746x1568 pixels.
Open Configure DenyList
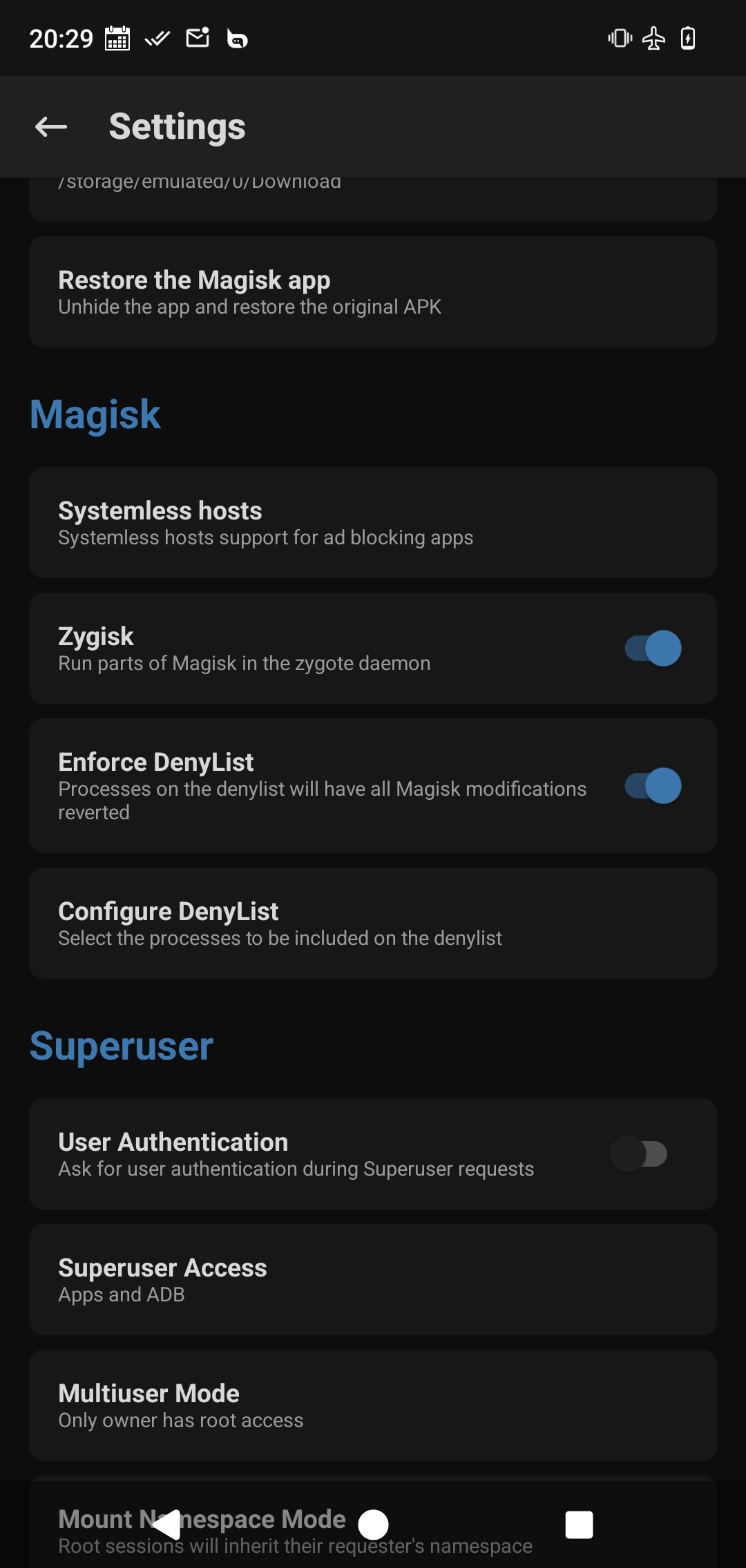(x=373, y=922)
